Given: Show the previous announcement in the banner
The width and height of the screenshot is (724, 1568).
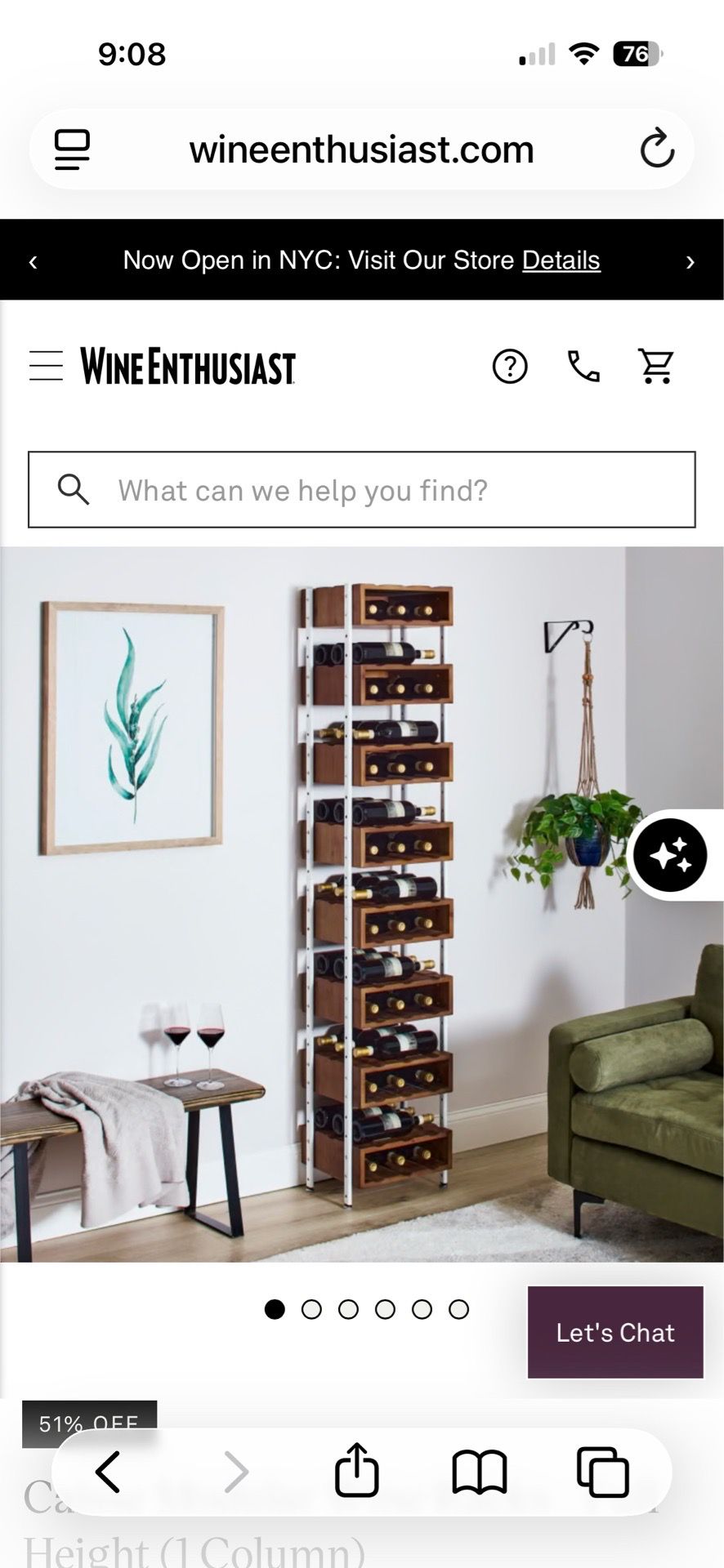Looking at the screenshot, I should pyautogui.click(x=33, y=261).
